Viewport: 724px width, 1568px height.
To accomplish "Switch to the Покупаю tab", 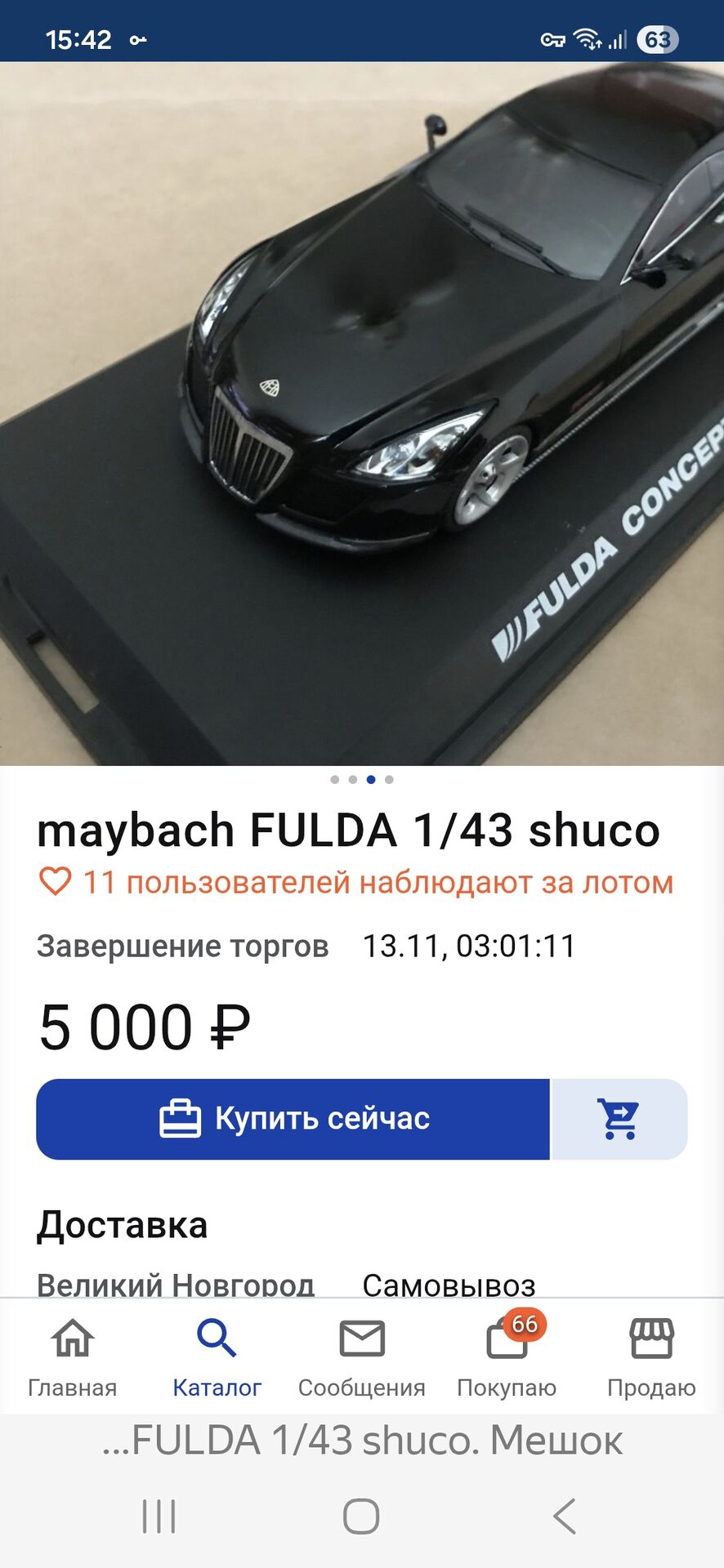I will pos(507,1356).
